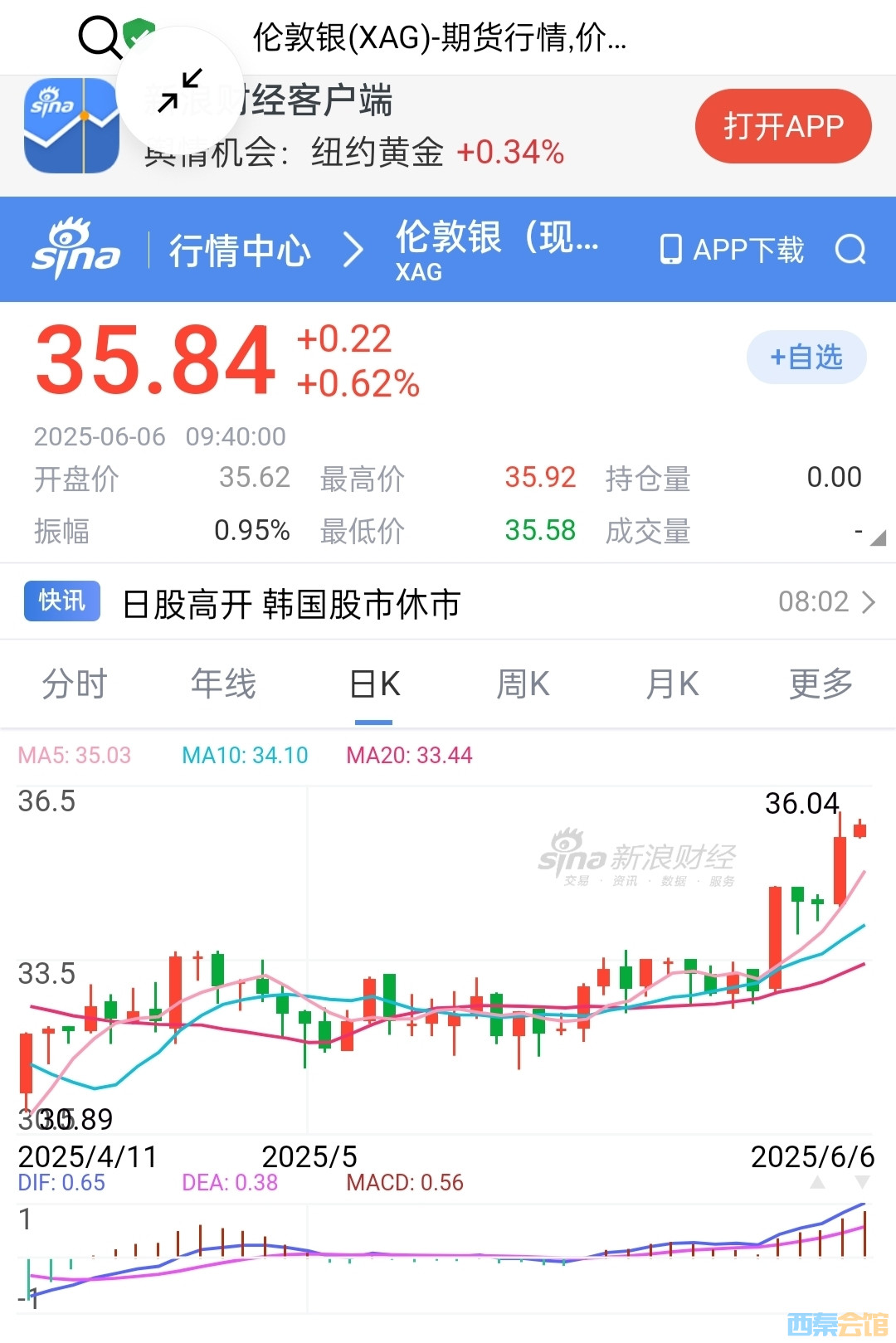The width and height of the screenshot is (896, 1343).
Task: Open the Sina logo home link
Action: [76, 249]
